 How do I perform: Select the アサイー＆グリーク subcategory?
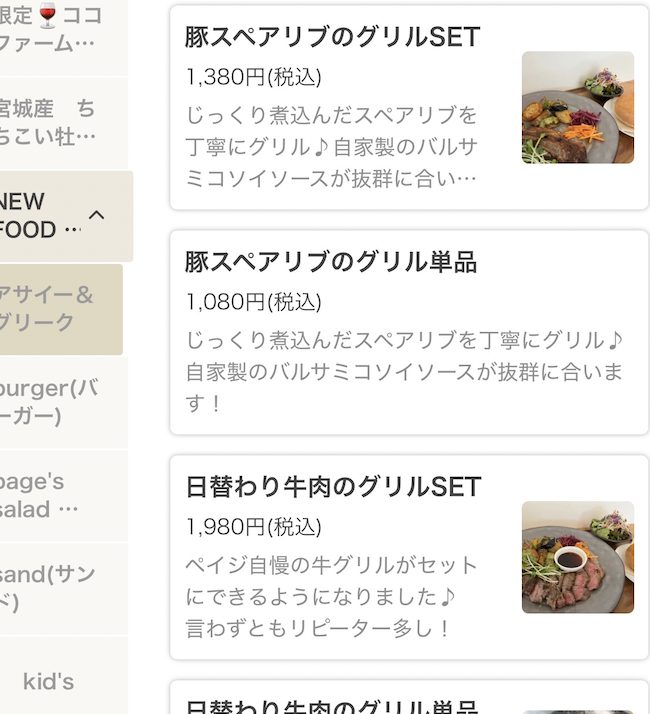coord(60,309)
